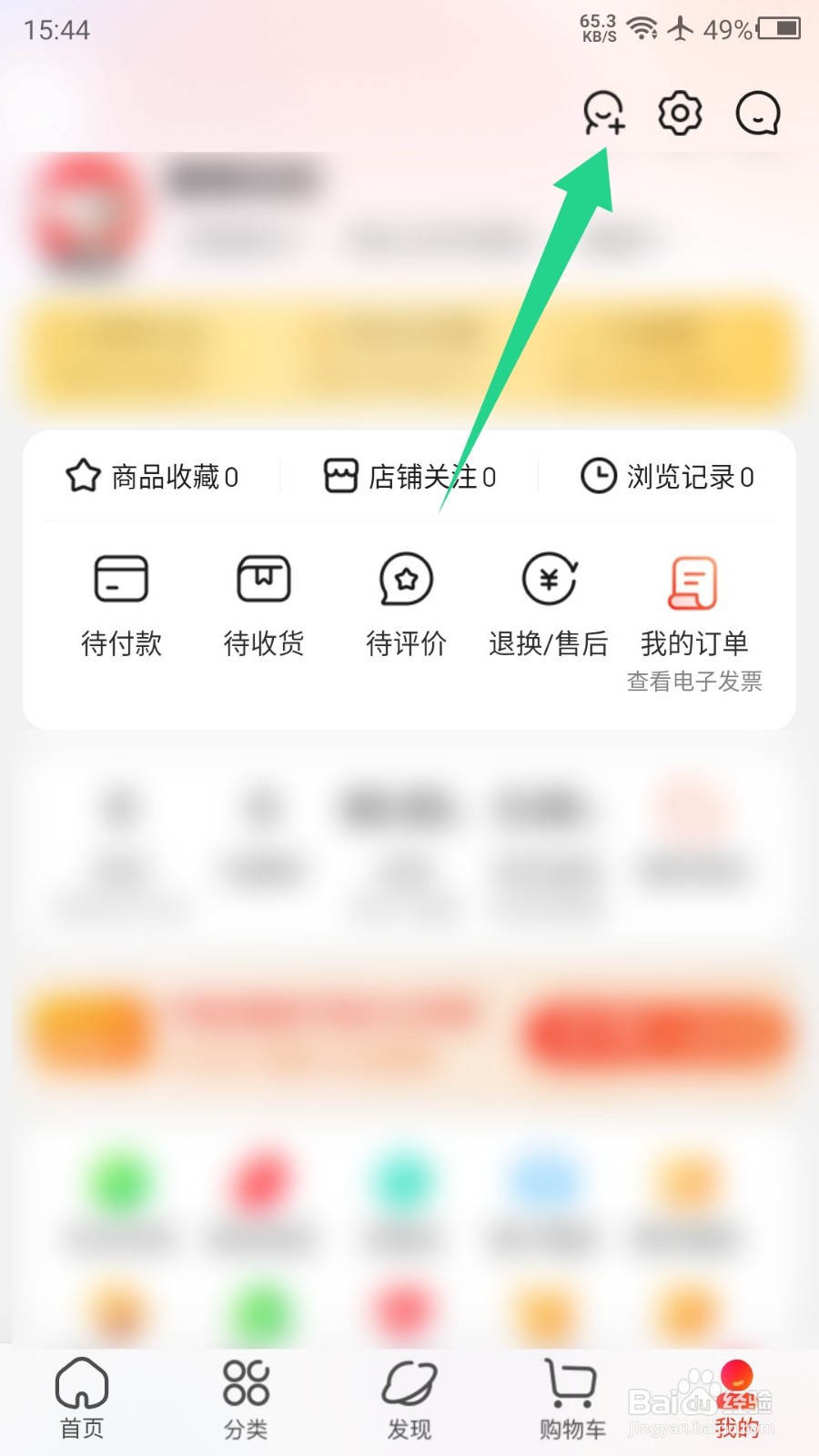Open the settings gear icon
The image size is (819, 1456).
point(678,113)
